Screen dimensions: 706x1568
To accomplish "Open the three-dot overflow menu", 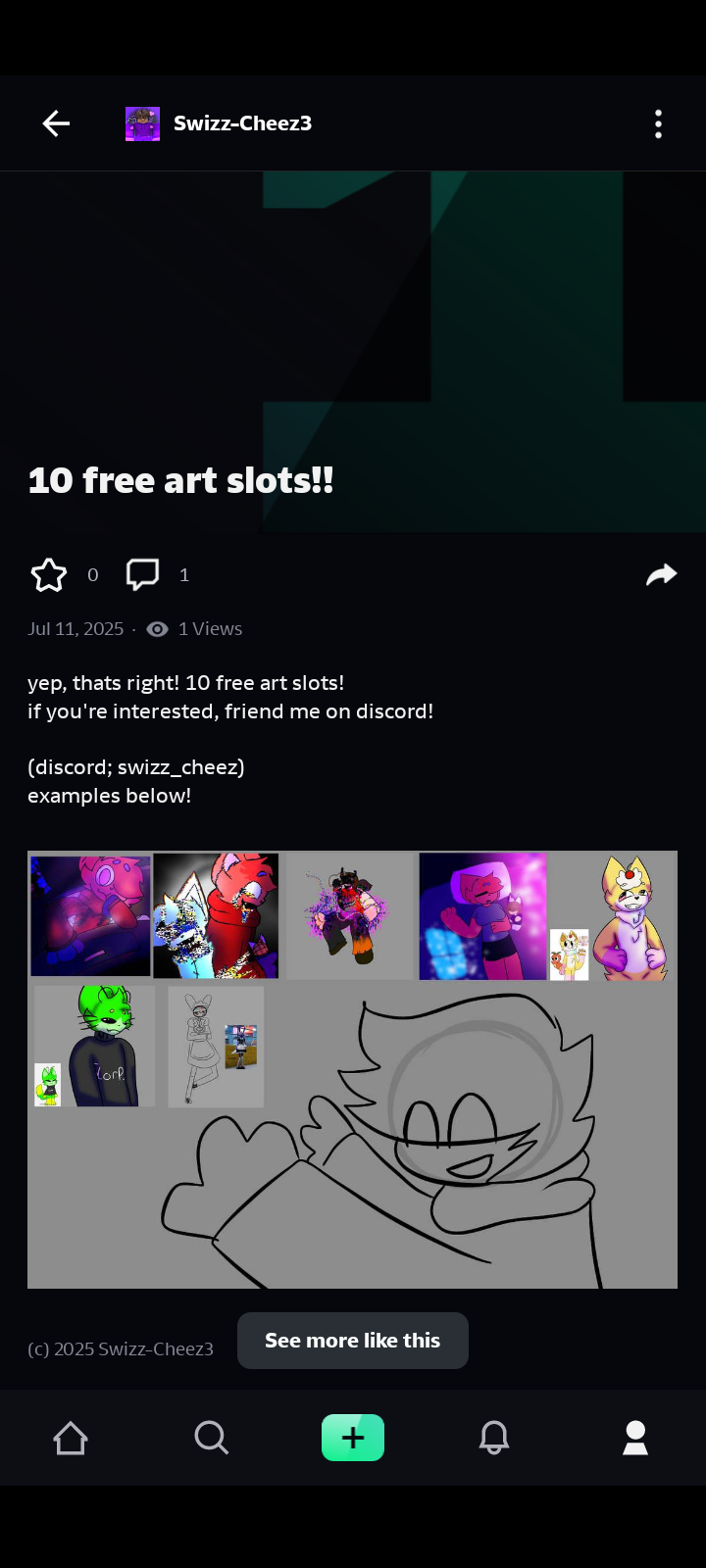I will [x=658, y=124].
